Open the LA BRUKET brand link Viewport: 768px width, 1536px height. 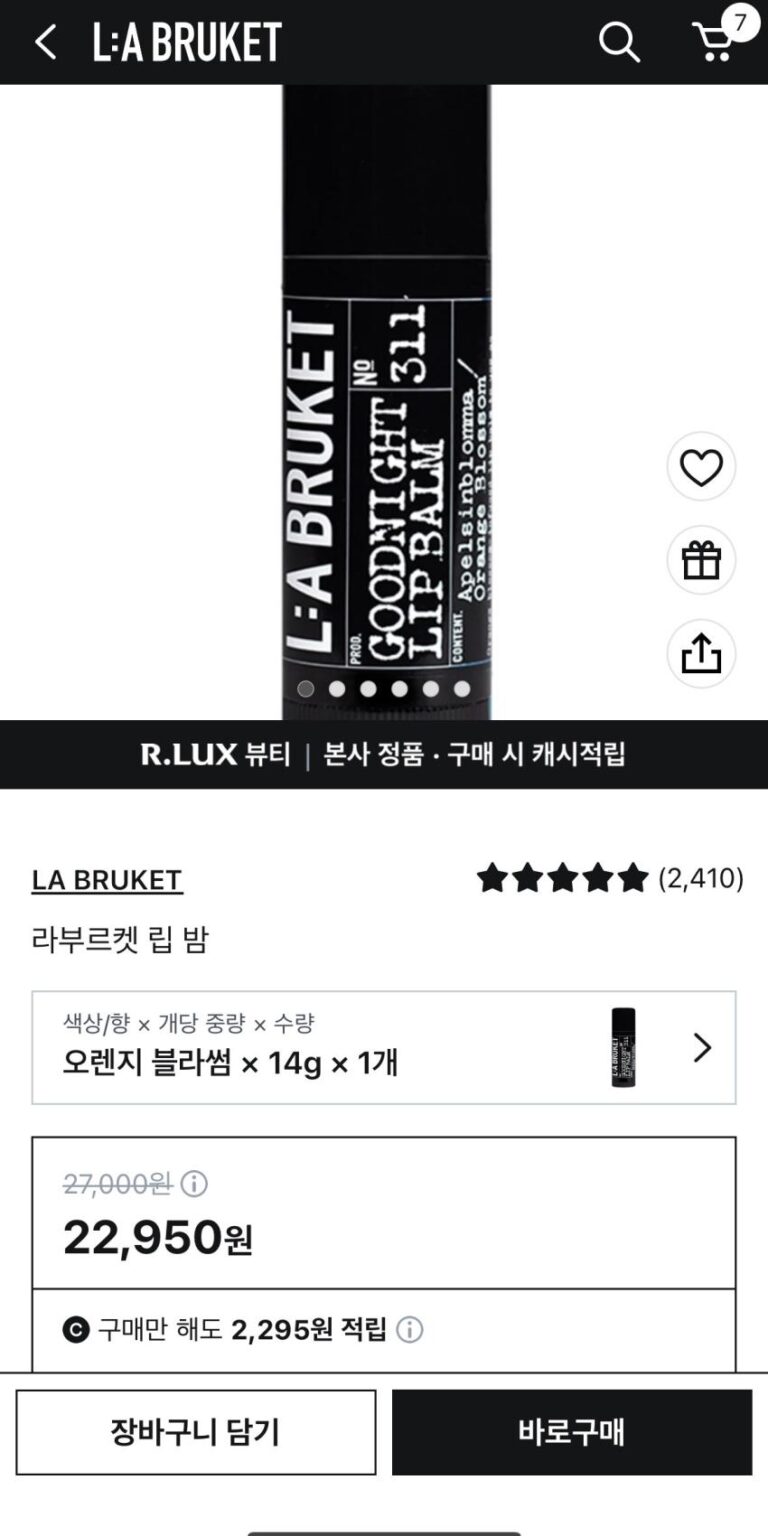(x=107, y=880)
